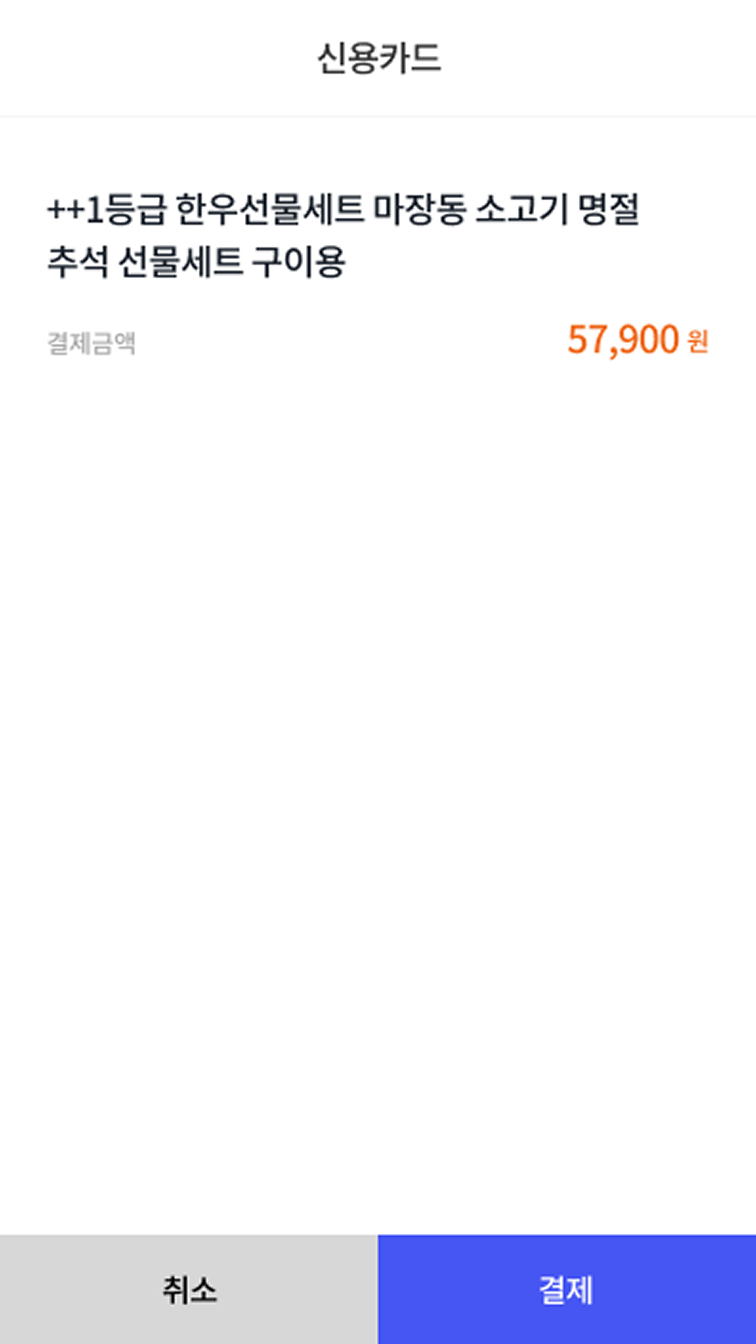This screenshot has height=1344, width=756.
Task: Click the white area below the amount
Action: coord(378,700)
